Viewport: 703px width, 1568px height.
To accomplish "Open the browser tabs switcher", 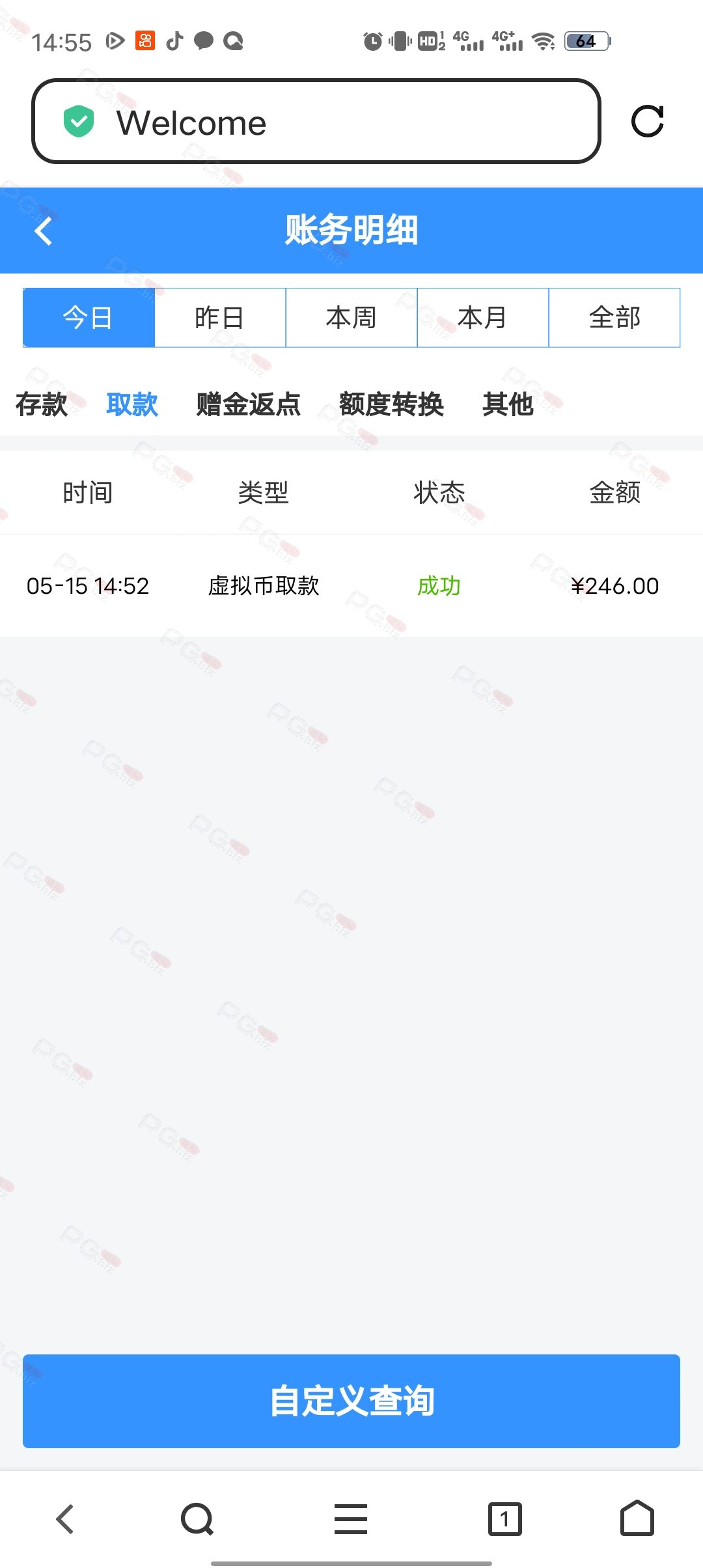I will point(505,1519).
